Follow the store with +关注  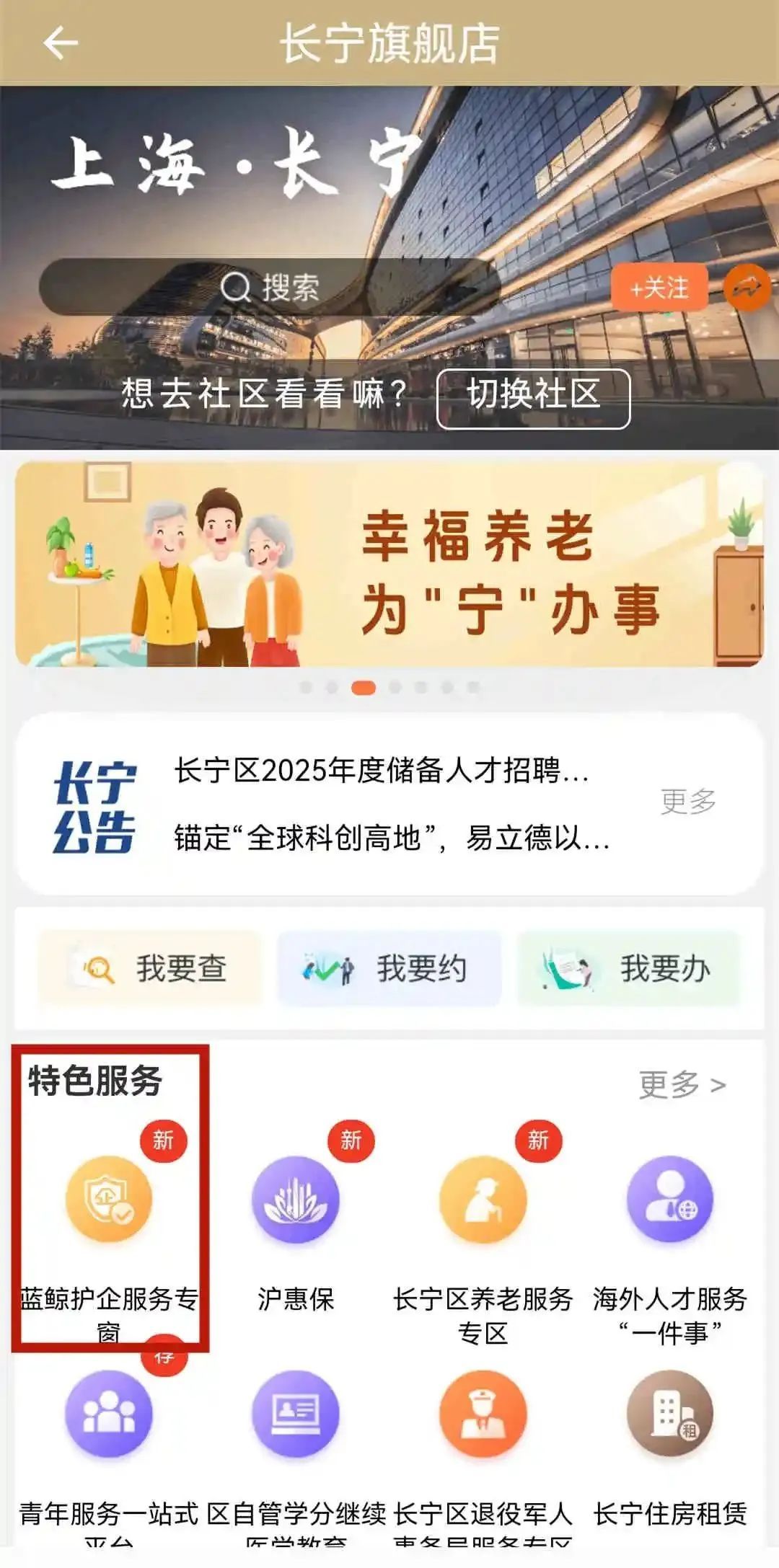[659, 288]
